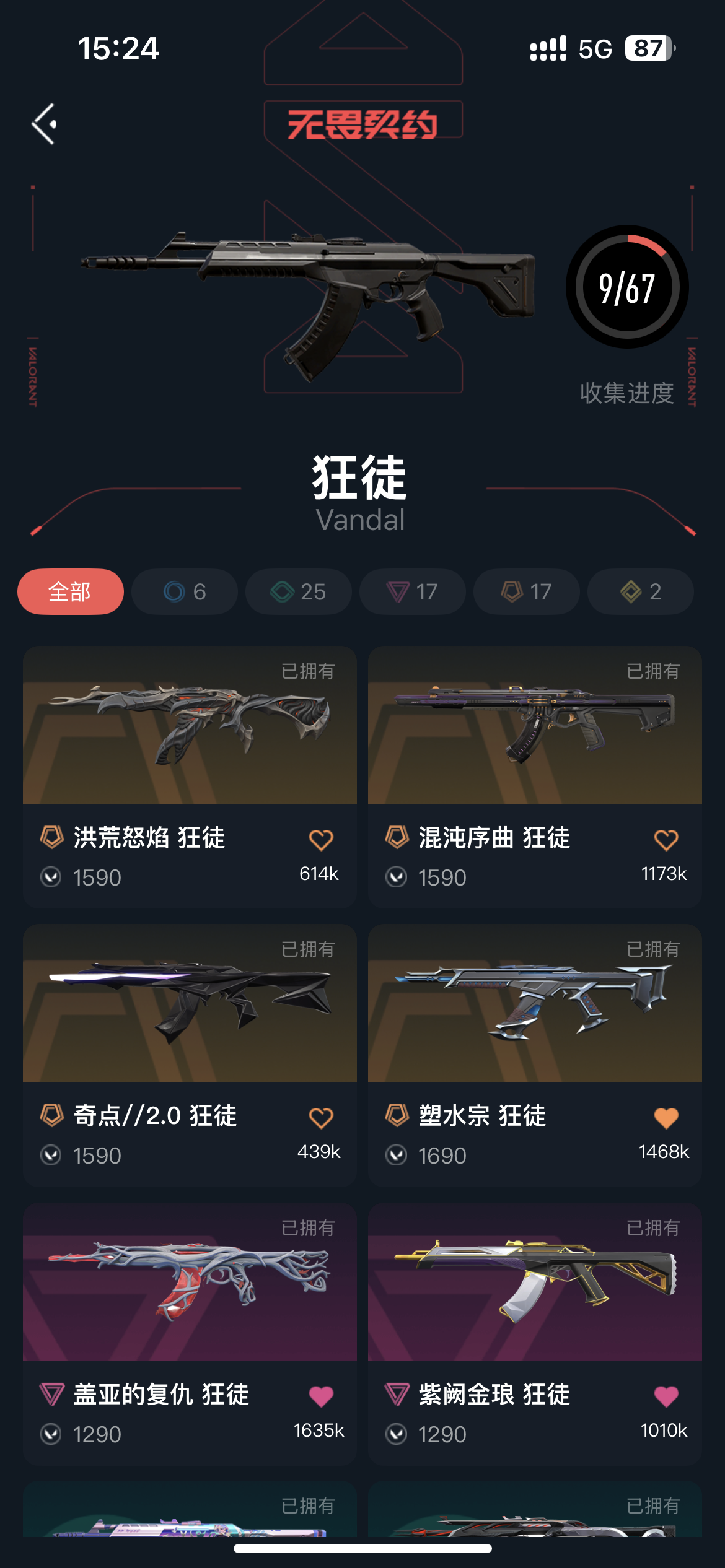Unlike the 塑水宗 狂徒 skin

666,1118
